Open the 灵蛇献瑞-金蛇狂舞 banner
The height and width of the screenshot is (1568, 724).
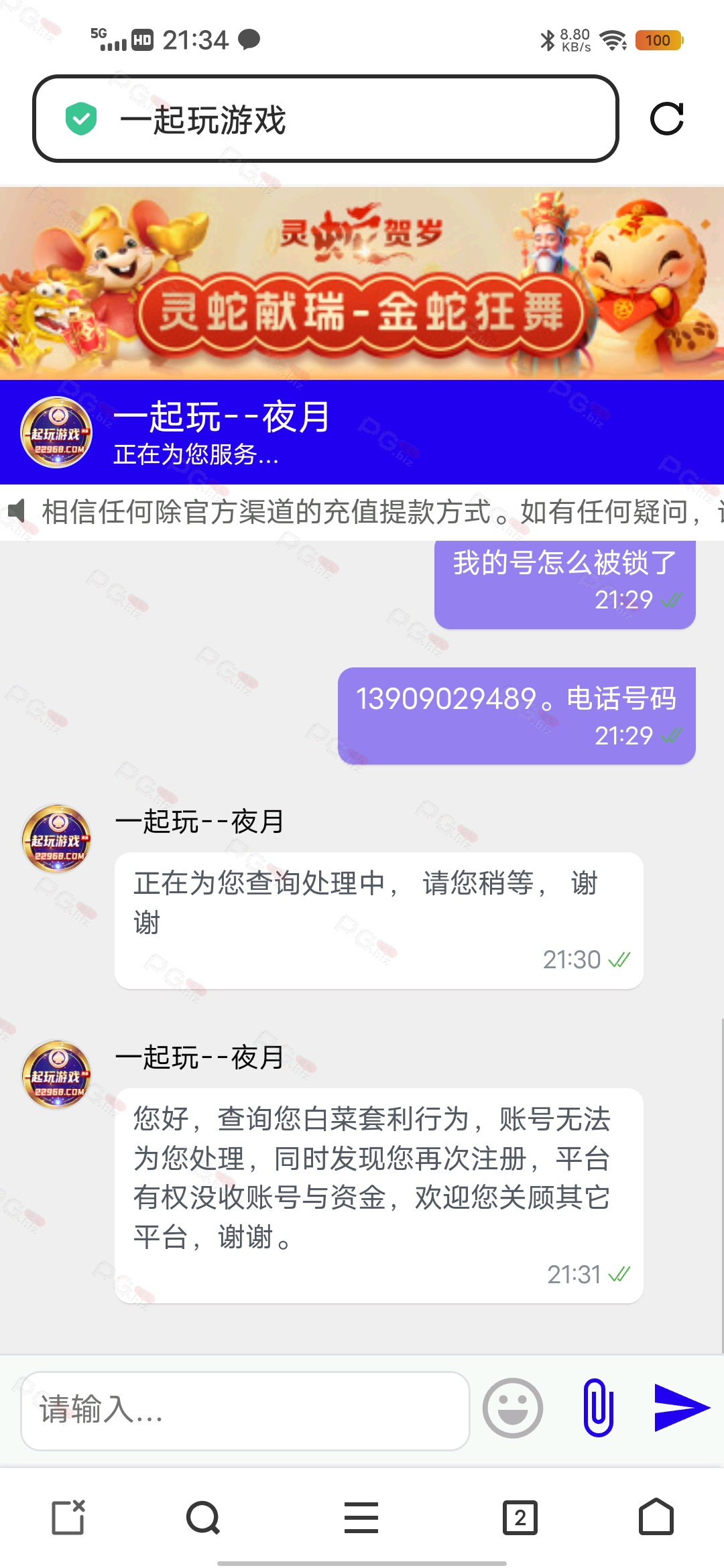362,283
